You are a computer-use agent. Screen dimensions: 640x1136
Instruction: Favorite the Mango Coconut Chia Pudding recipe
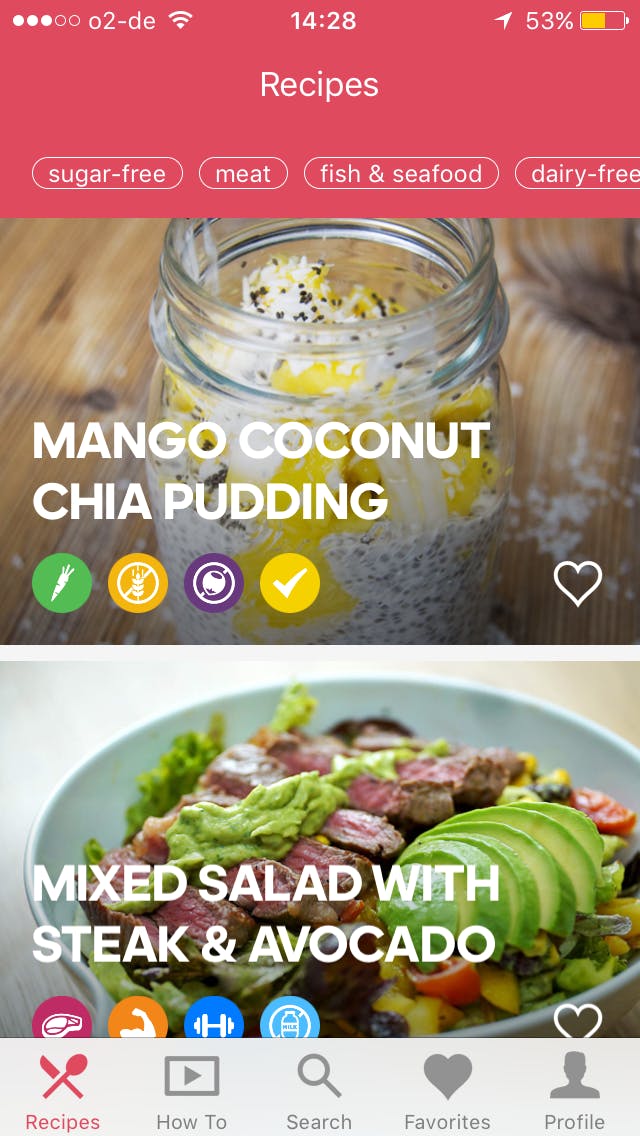pos(578,583)
